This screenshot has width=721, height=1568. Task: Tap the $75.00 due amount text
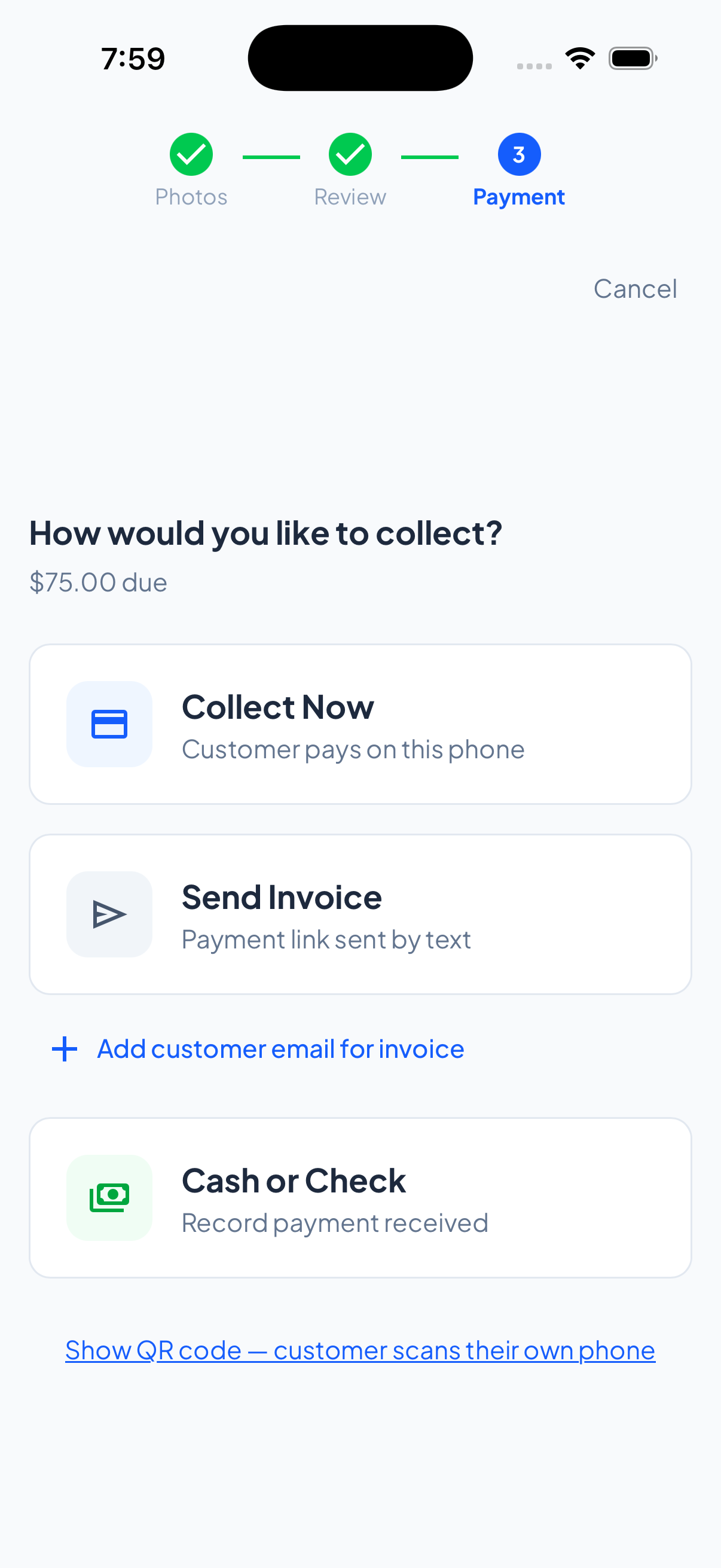click(99, 582)
